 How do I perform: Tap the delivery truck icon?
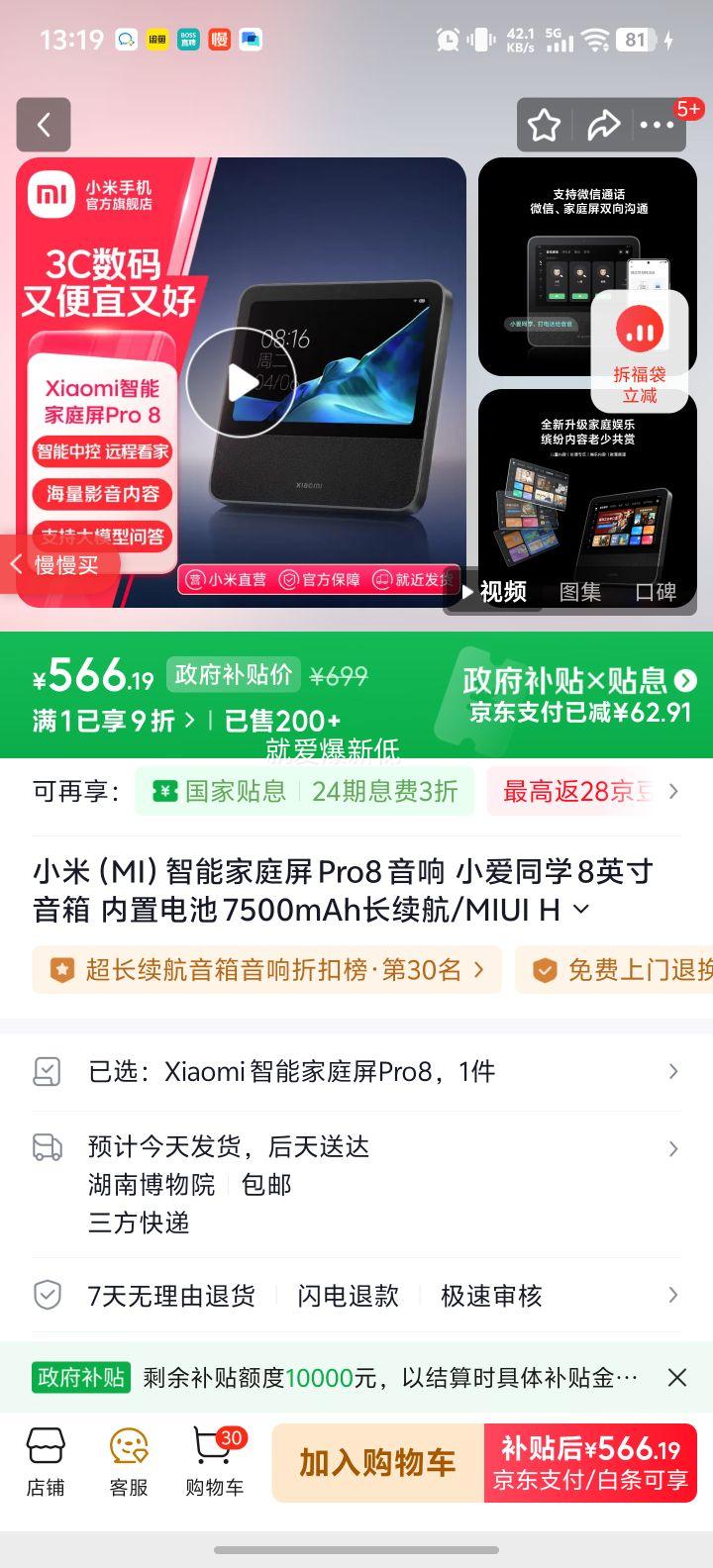[47, 1147]
